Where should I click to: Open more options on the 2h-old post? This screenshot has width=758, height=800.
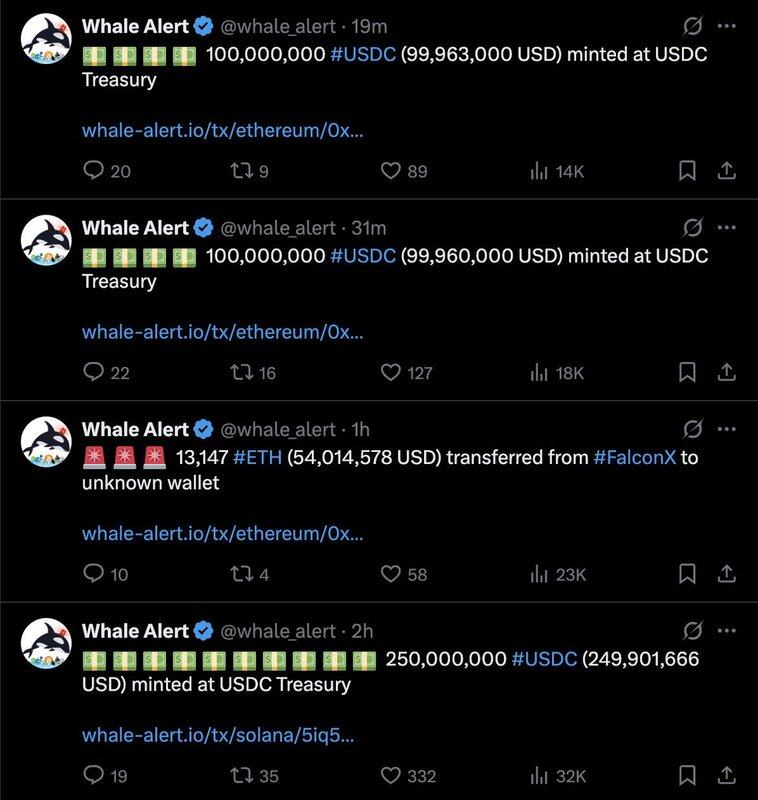(x=727, y=630)
